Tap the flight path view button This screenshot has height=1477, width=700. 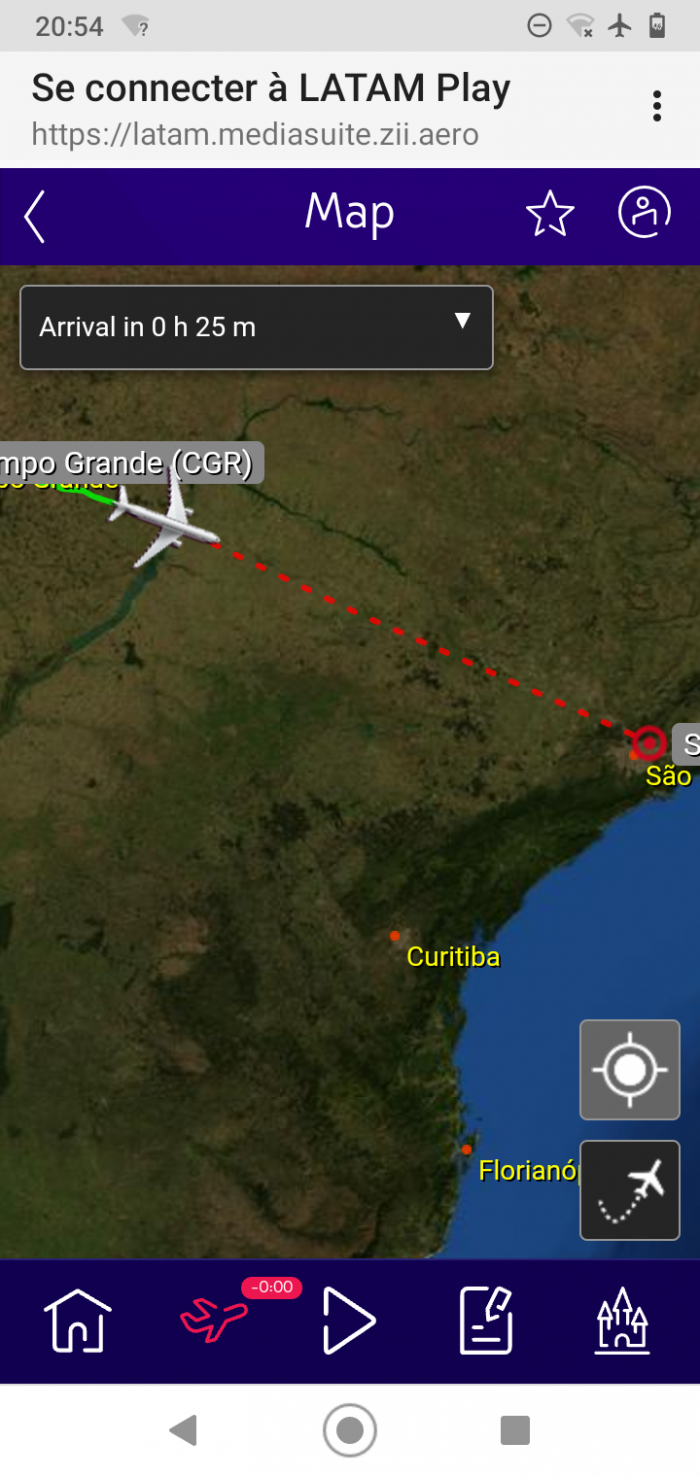coord(630,1190)
